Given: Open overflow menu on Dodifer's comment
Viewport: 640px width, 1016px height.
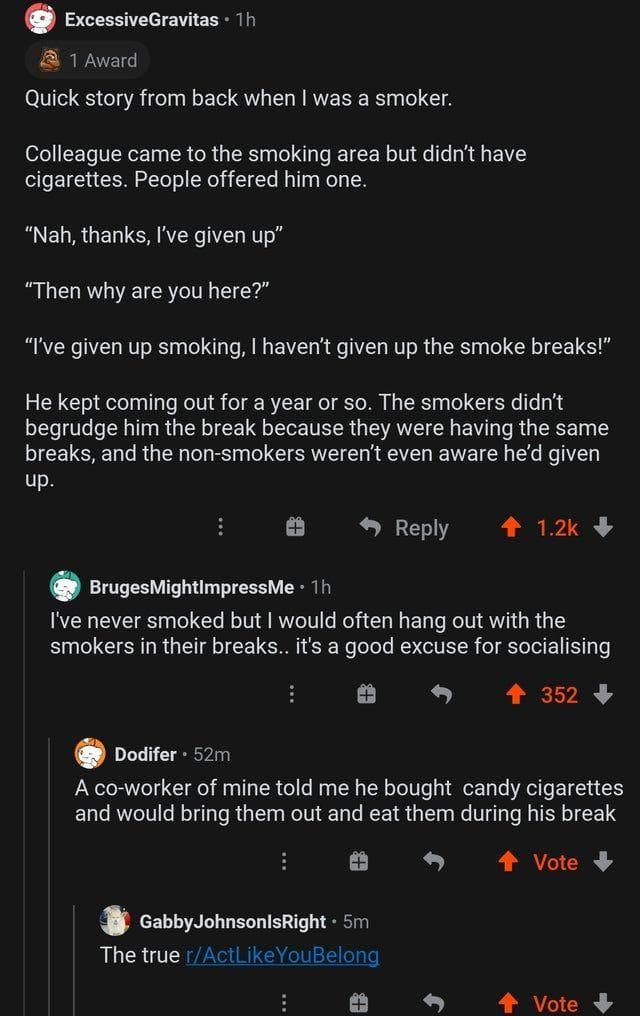Looking at the screenshot, I should pos(284,861).
